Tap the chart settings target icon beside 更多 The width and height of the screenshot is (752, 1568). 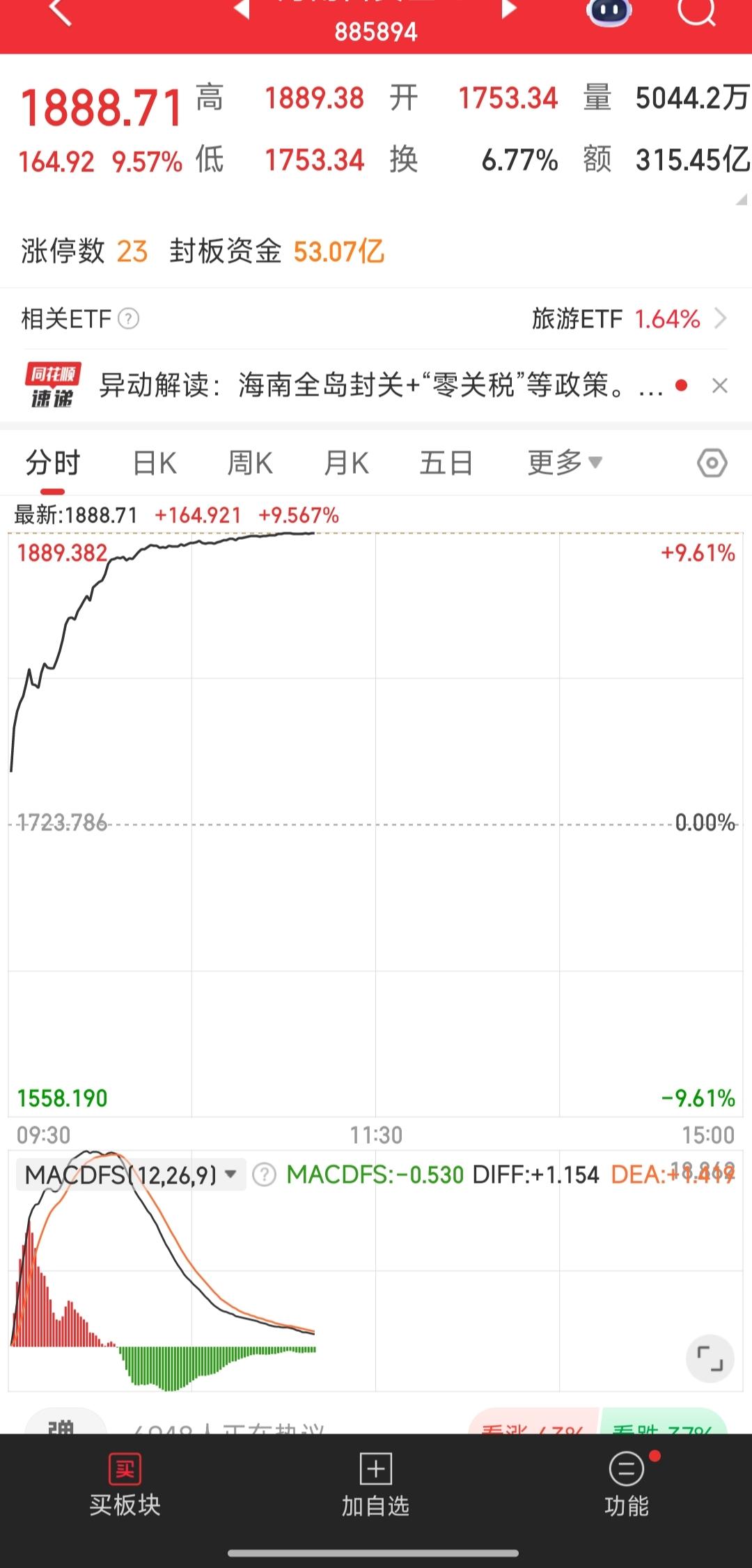click(711, 462)
